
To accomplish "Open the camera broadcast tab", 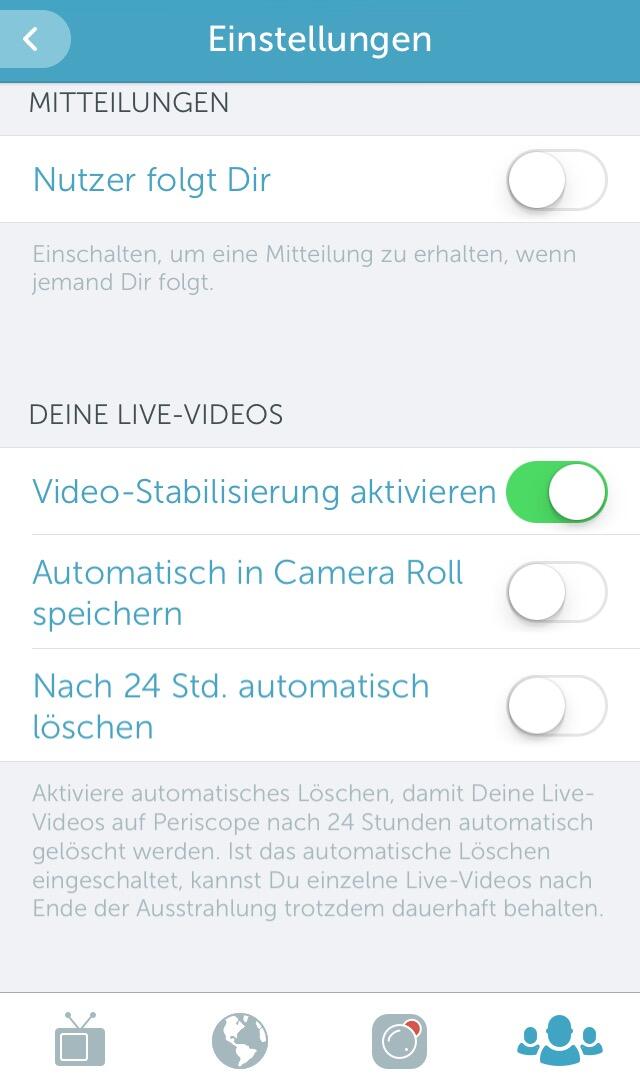I will tap(399, 1041).
